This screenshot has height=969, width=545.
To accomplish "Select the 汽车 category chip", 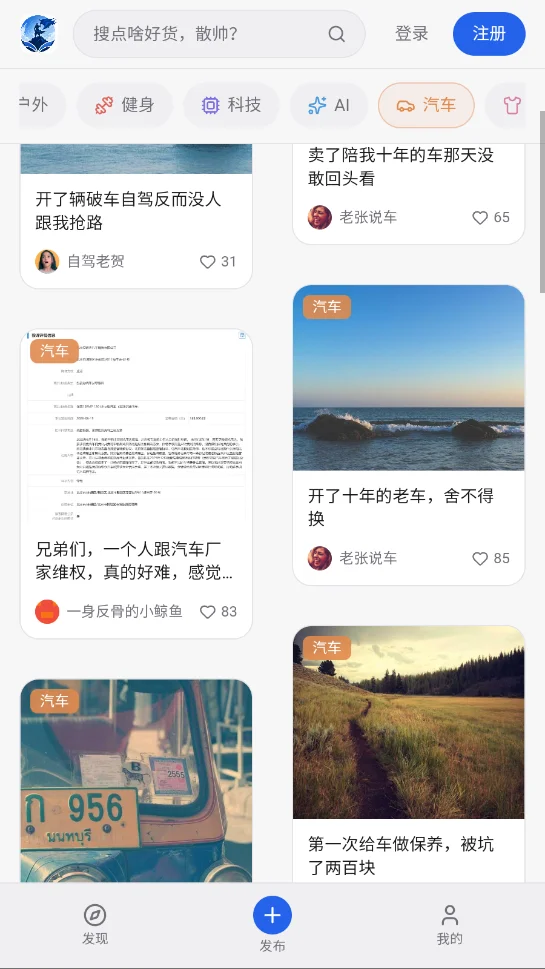I will (x=426, y=105).
